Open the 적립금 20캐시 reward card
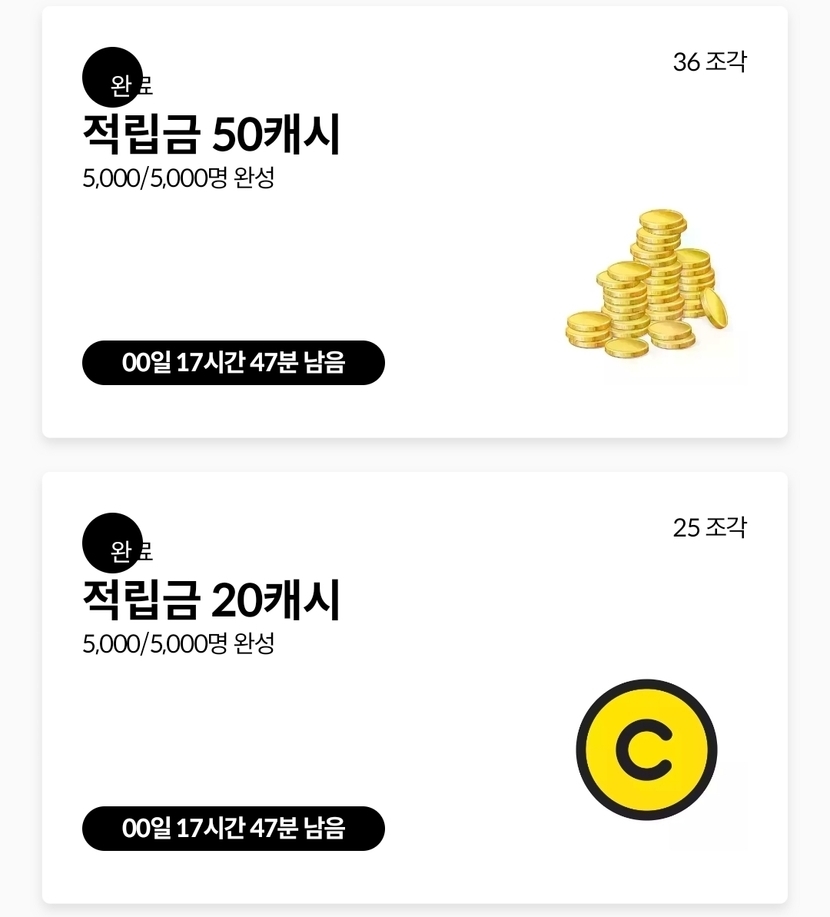The width and height of the screenshot is (830, 917). tap(414, 688)
